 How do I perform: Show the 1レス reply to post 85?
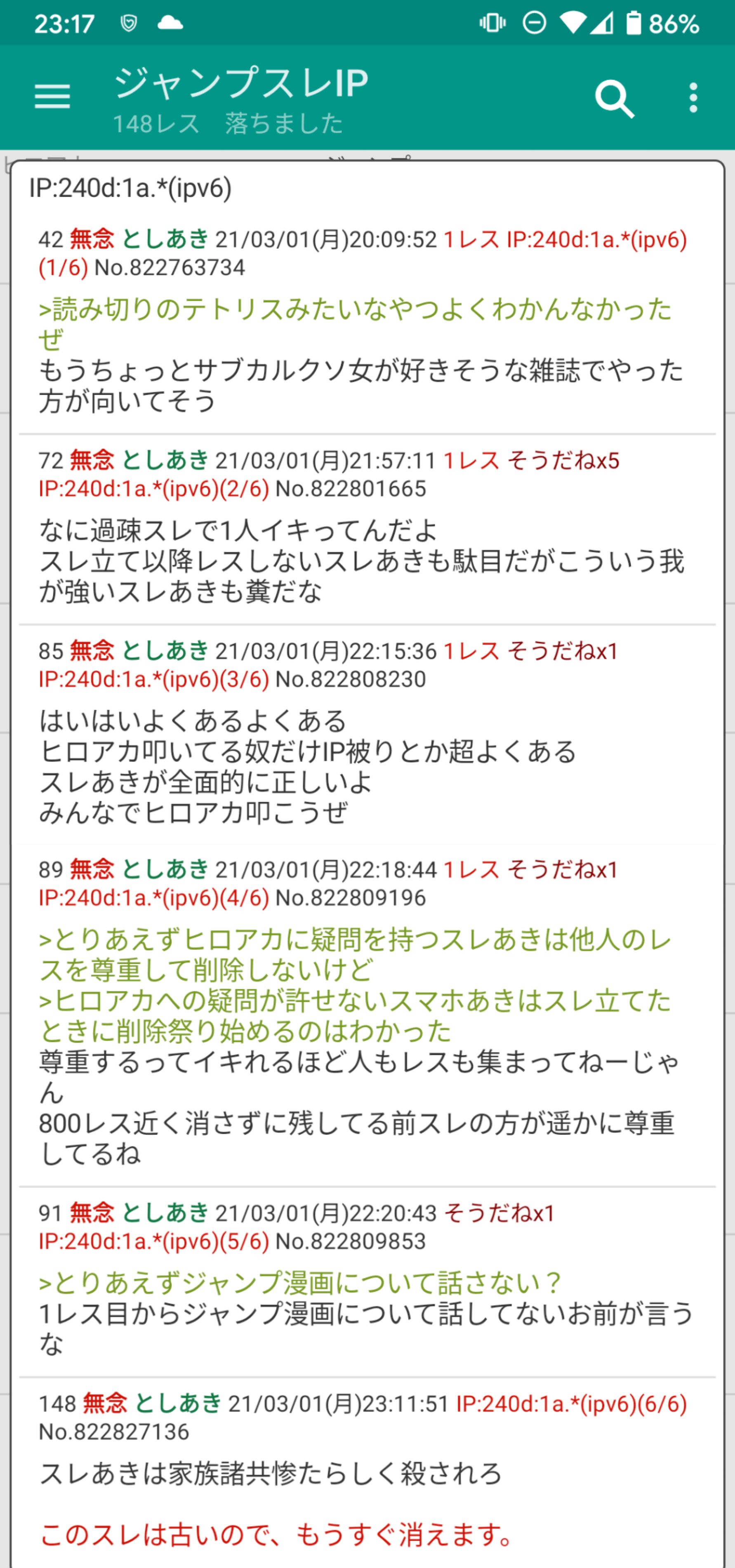[x=471, y=651]
